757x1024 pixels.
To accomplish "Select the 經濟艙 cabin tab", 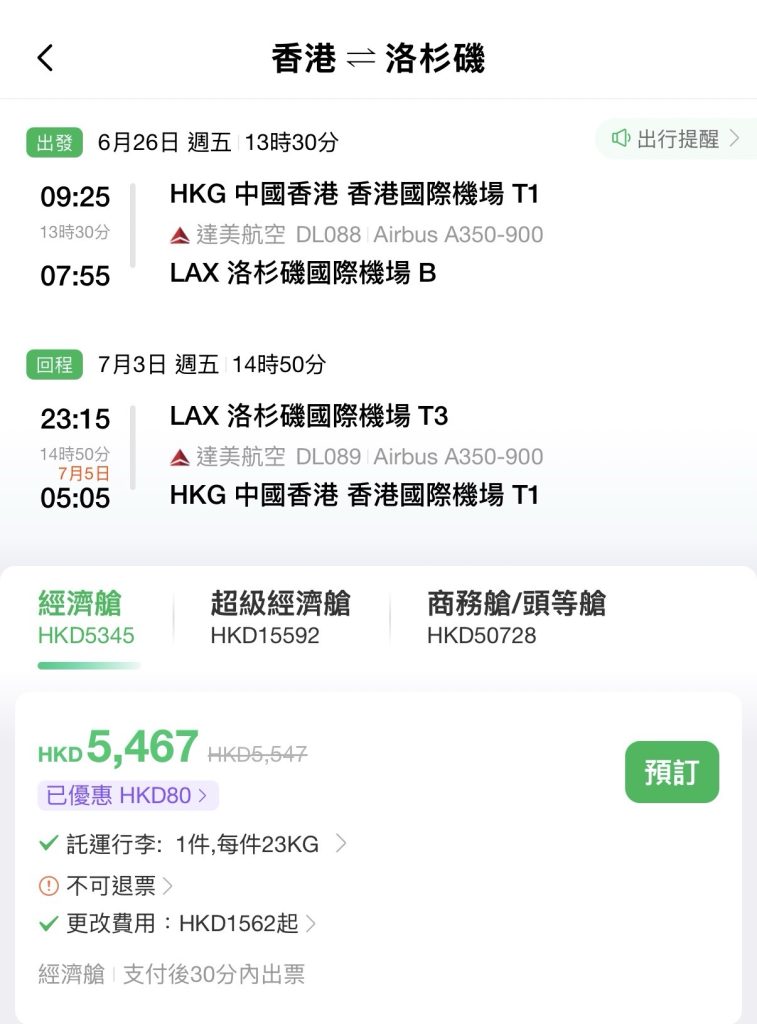I will [x=86, y=618].
